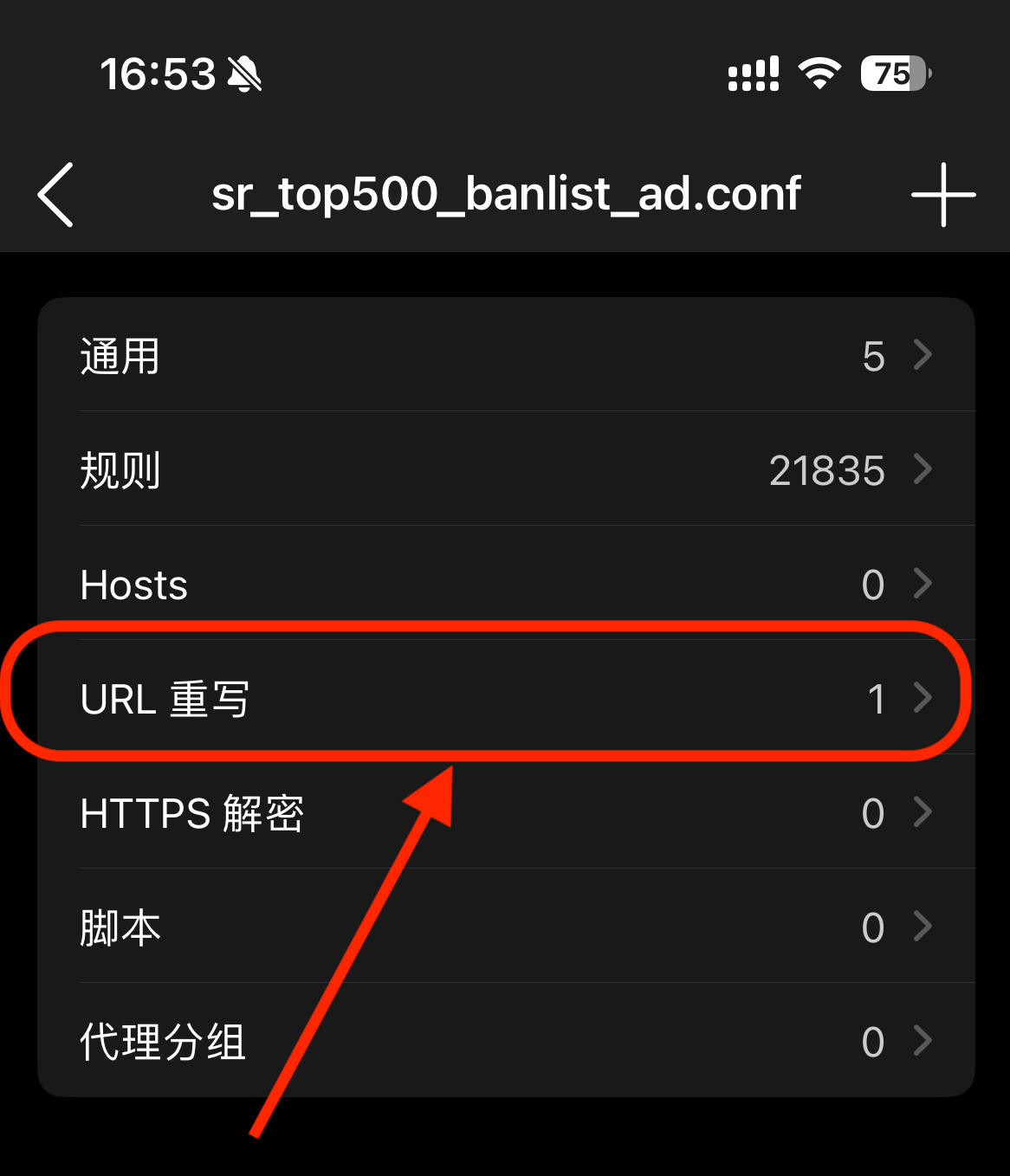Open the Hosts row
The image size is (1010, 1176).
point(506,585)
